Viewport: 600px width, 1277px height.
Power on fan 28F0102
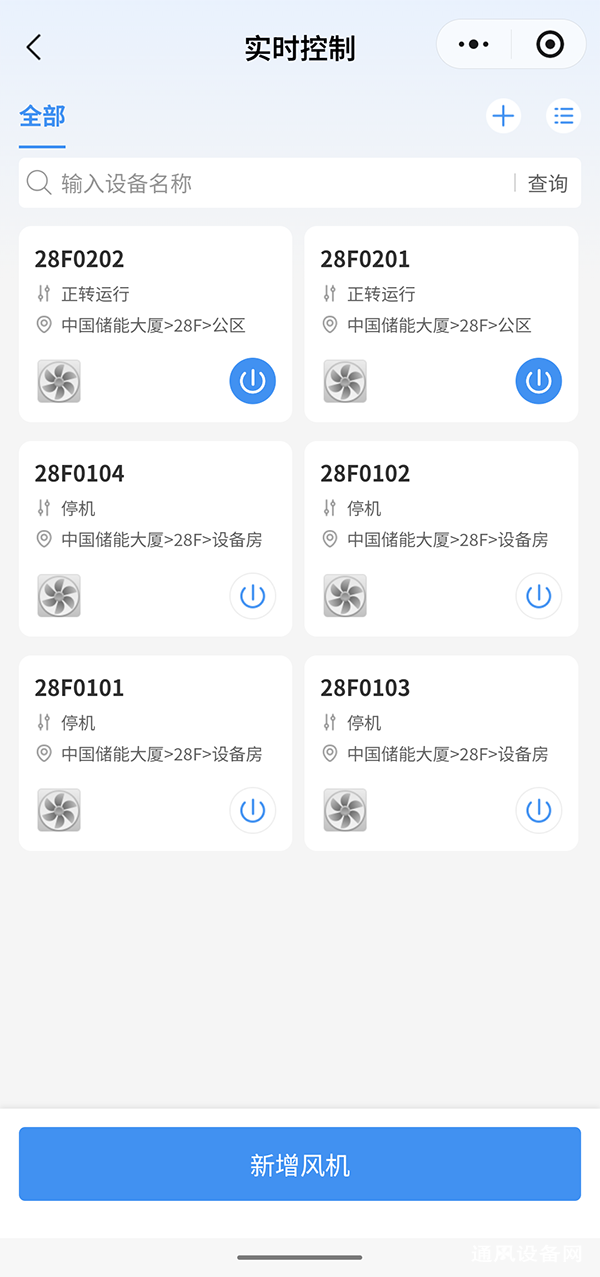point(539,596)
